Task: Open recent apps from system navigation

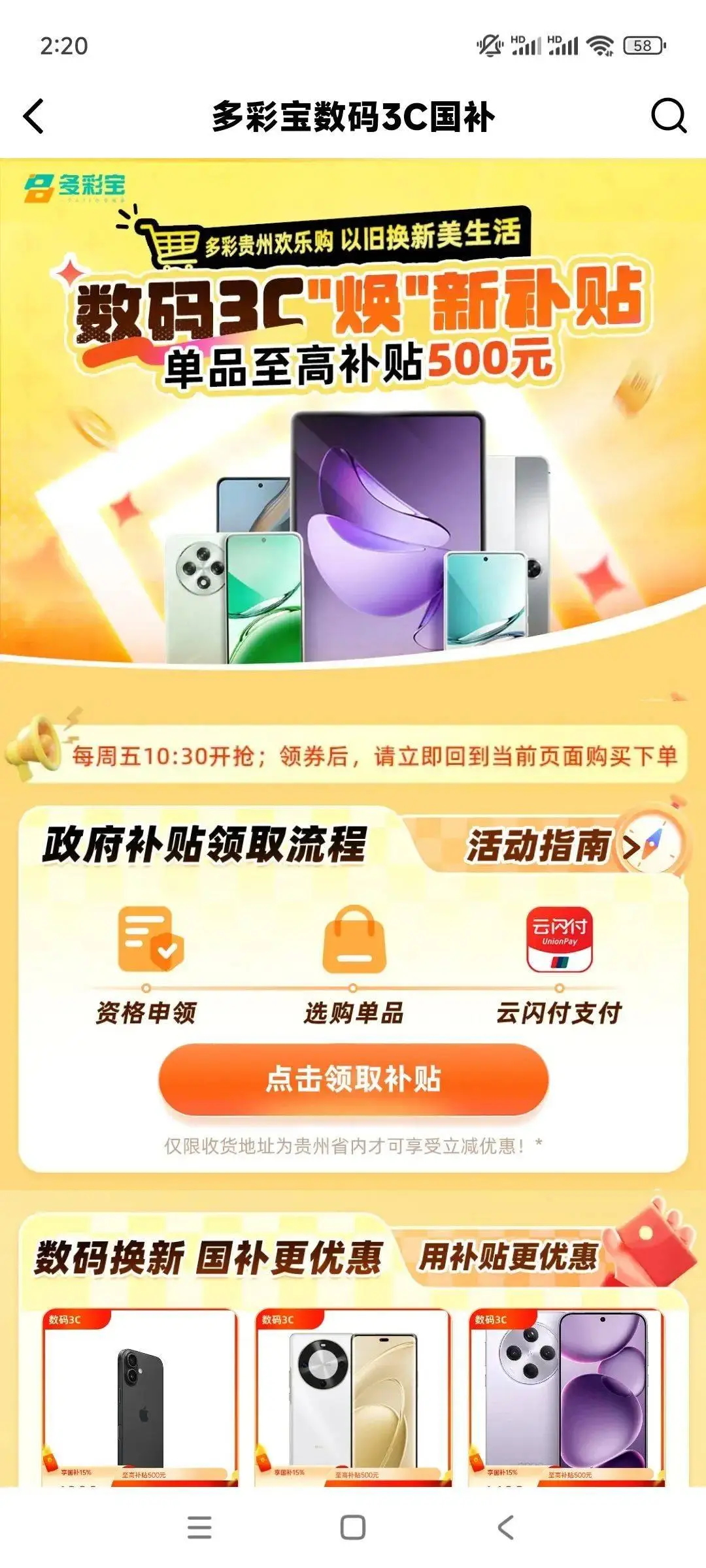Action: point(199,1527)
